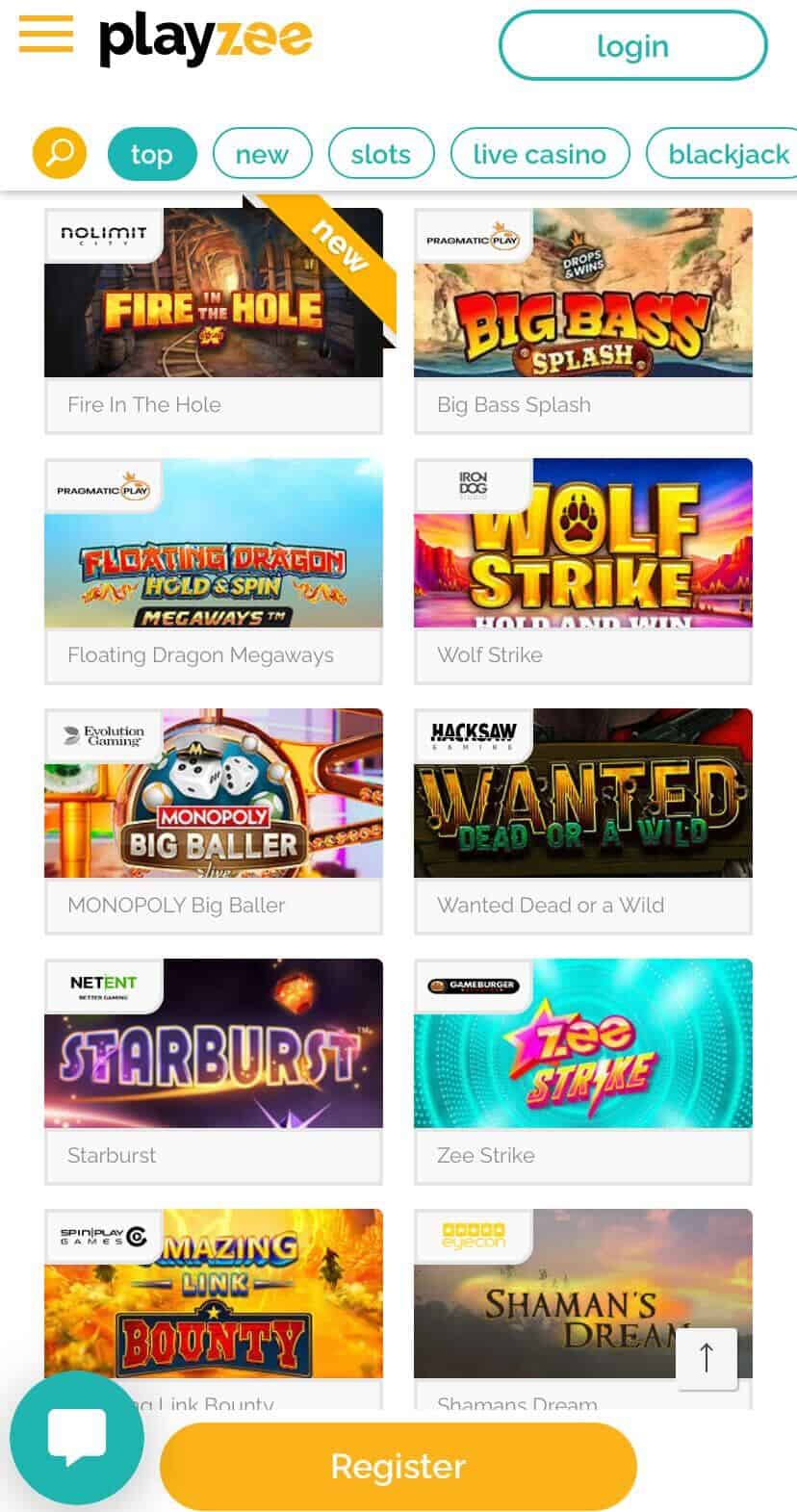Launch Floating Dragon Megaways

(214, 571)
